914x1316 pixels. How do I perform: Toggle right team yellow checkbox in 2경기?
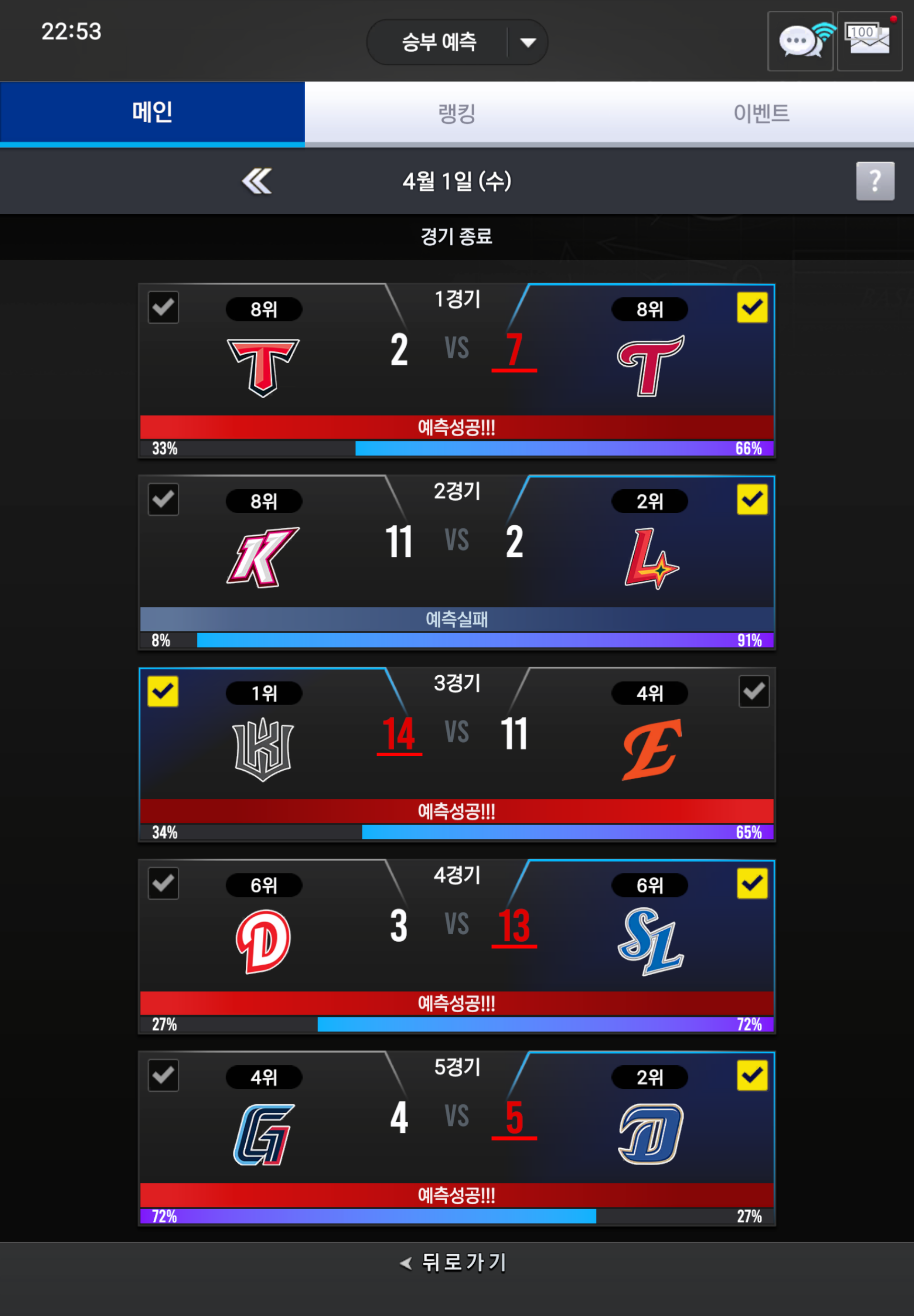click(752, 499)
